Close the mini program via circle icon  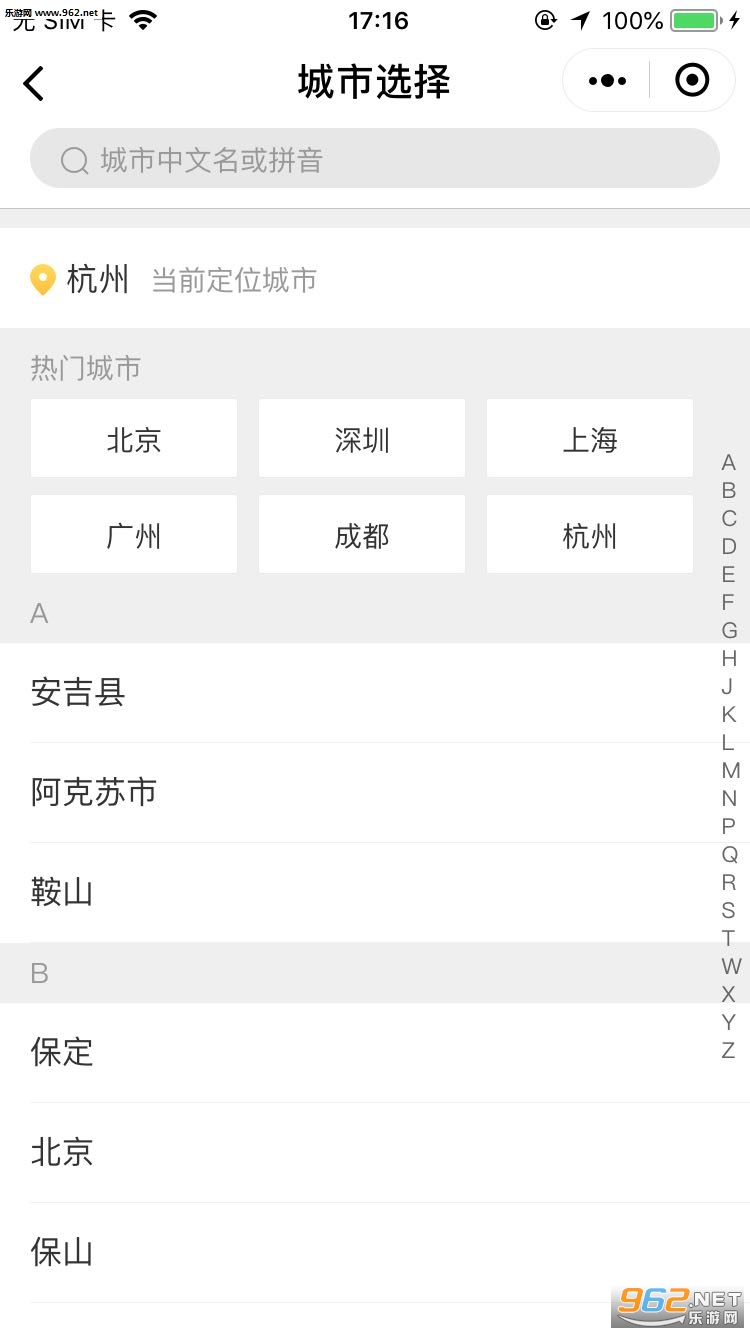tap(692, 81)
